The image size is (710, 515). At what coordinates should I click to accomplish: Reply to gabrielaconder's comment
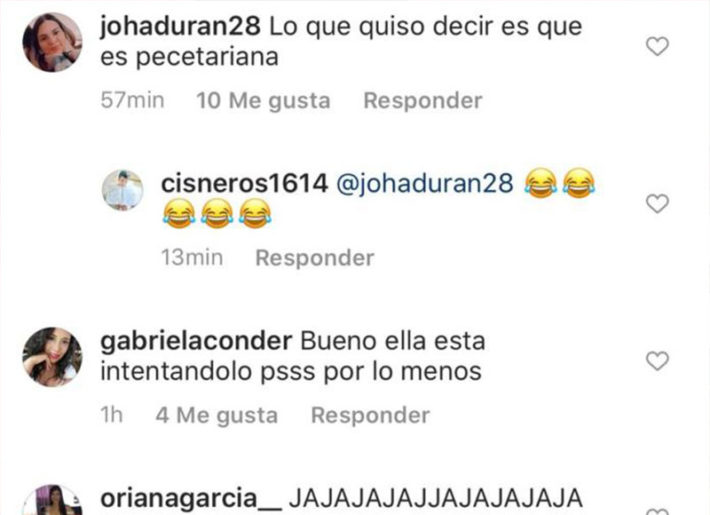click(x=370, y=415)
